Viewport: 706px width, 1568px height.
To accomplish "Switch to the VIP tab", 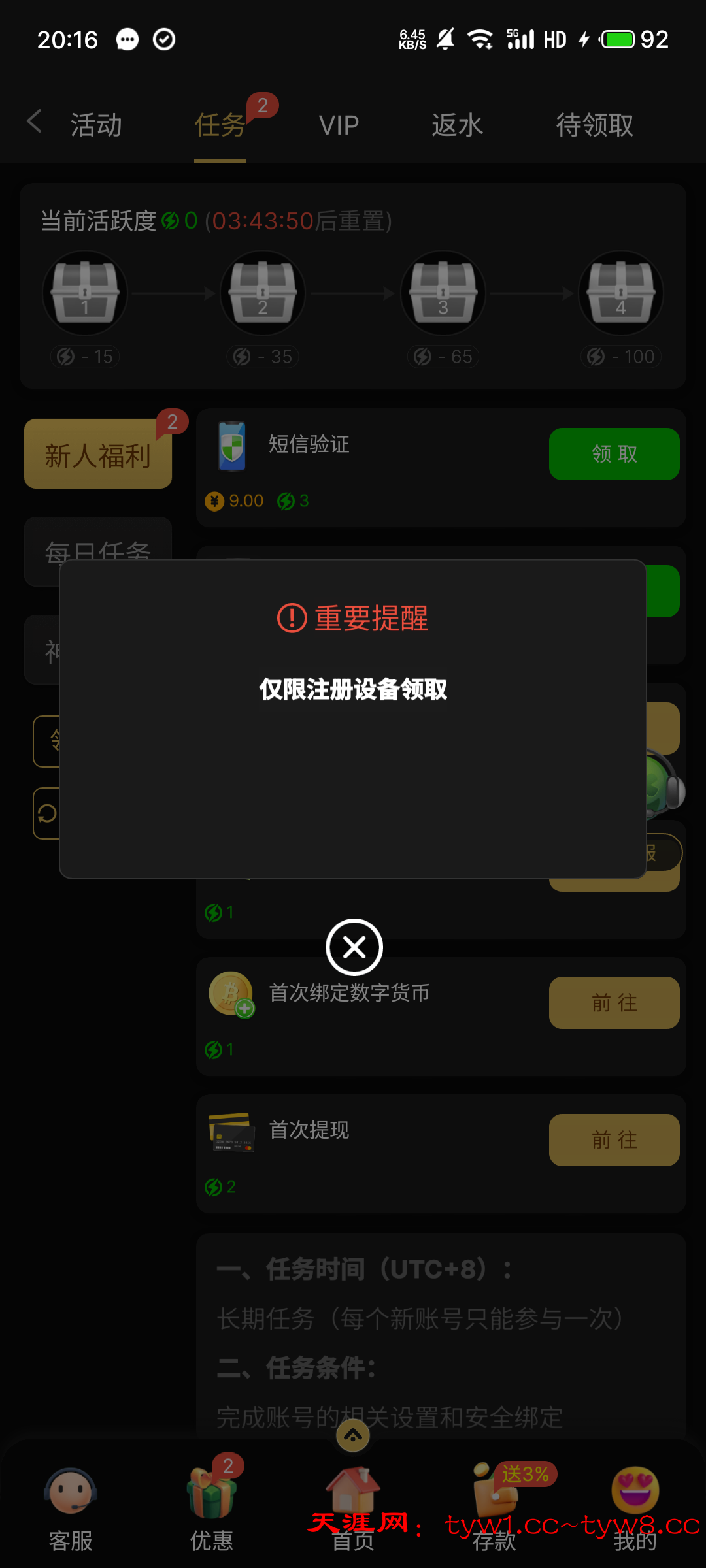I will (x=339, y=125).
